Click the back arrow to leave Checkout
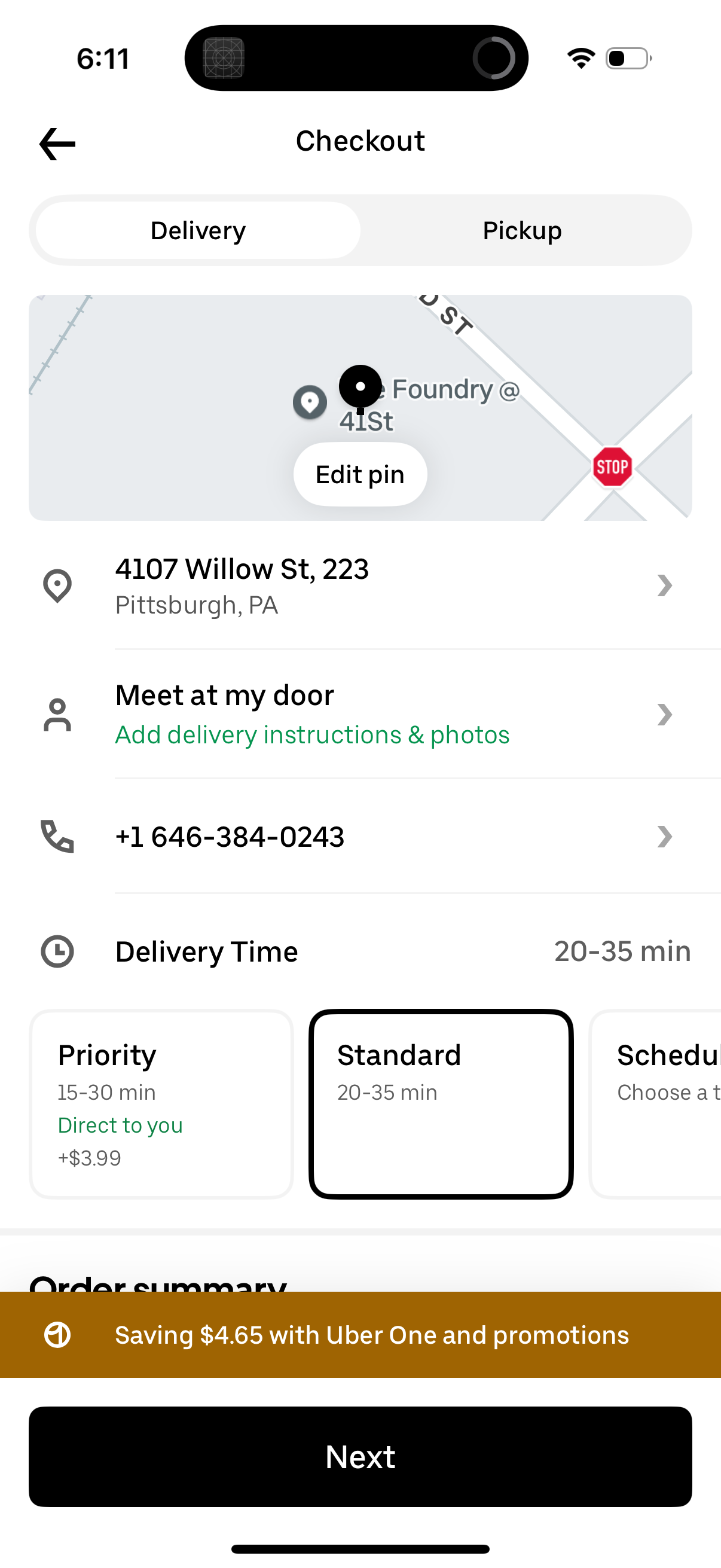 56,144
